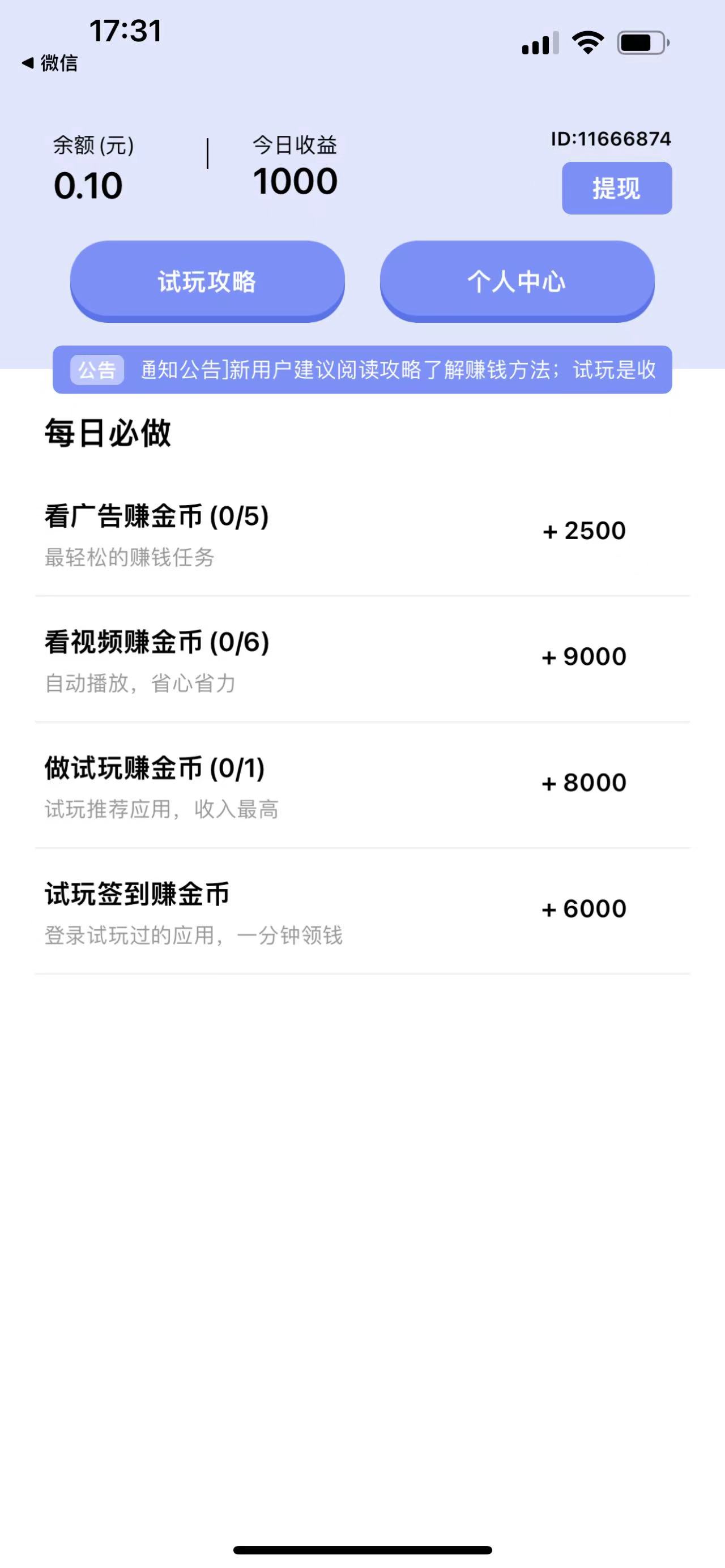The width and height of the screenshot is (725, 1568).
Task: Tap the +8000 coin reward amount
Action: pos(585,781)
